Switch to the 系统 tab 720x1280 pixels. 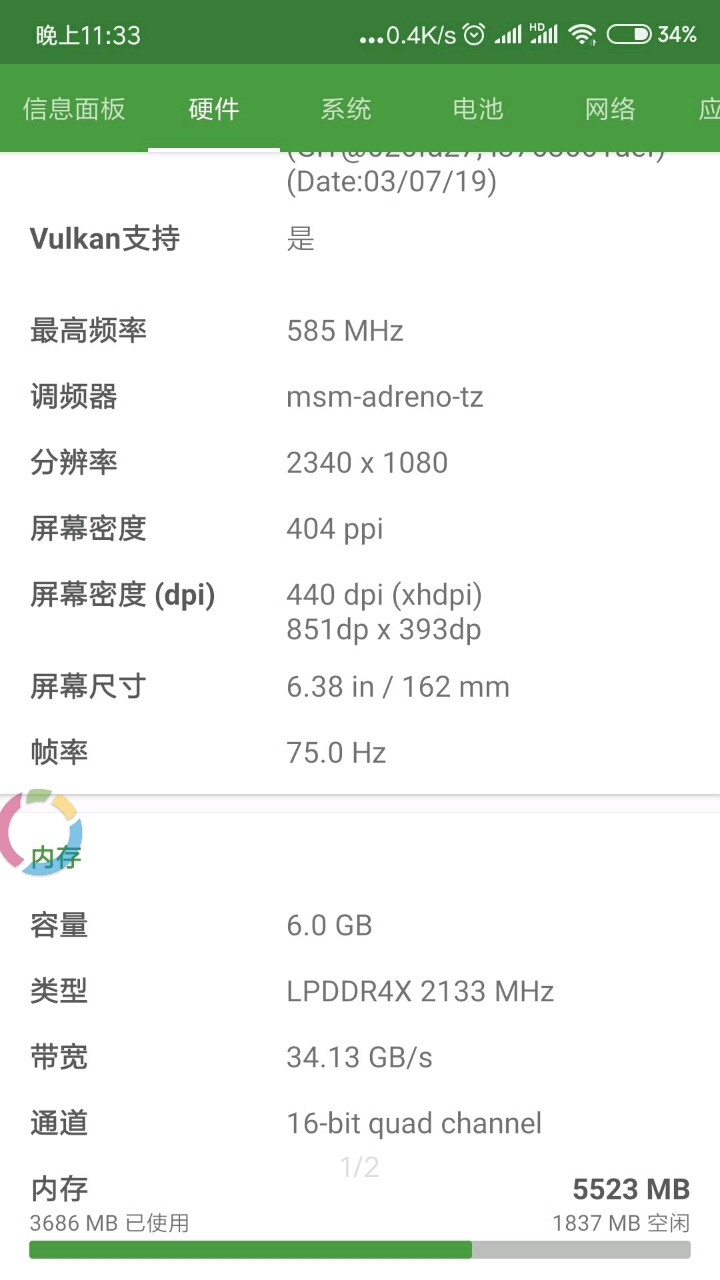point(345,110)
